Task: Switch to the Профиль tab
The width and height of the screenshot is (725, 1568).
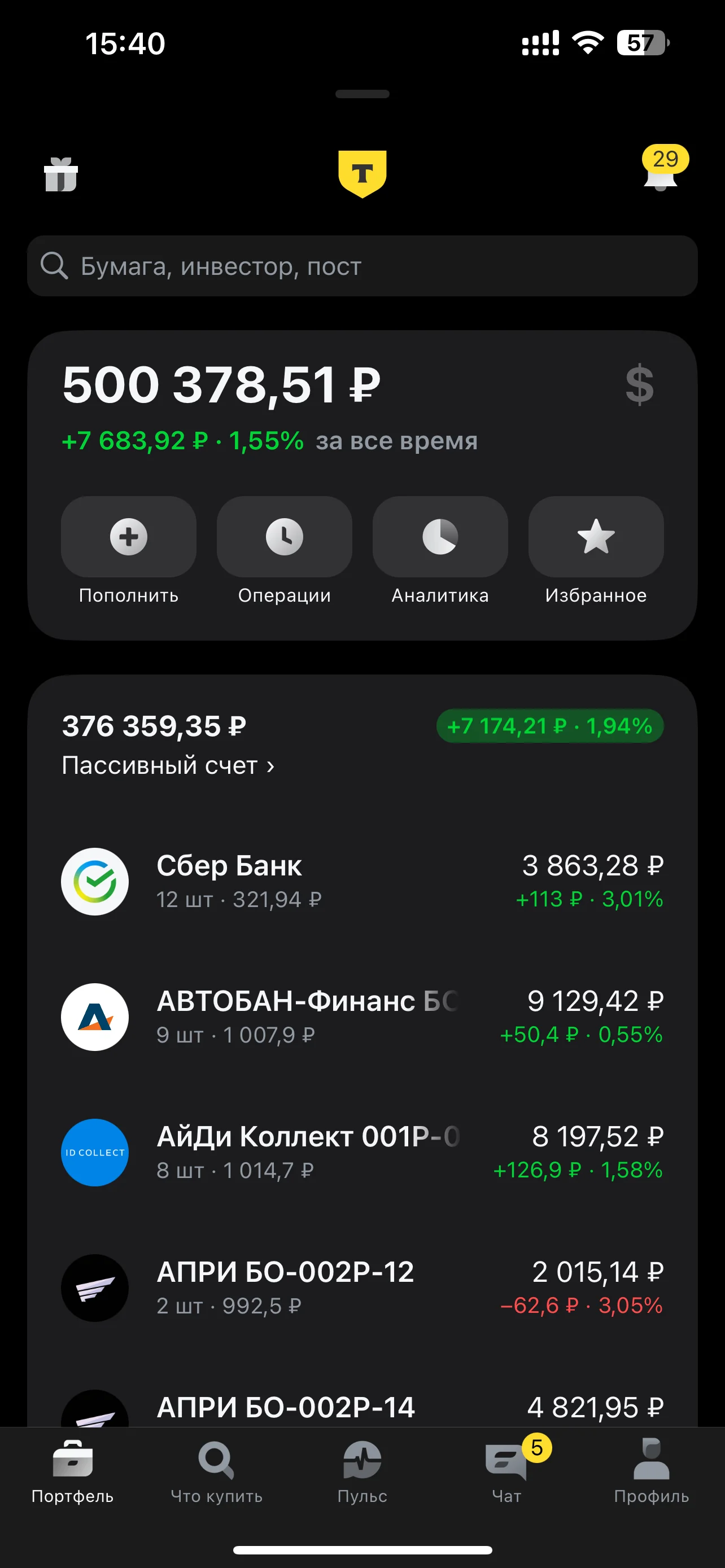Action: tap(652, 1472)
